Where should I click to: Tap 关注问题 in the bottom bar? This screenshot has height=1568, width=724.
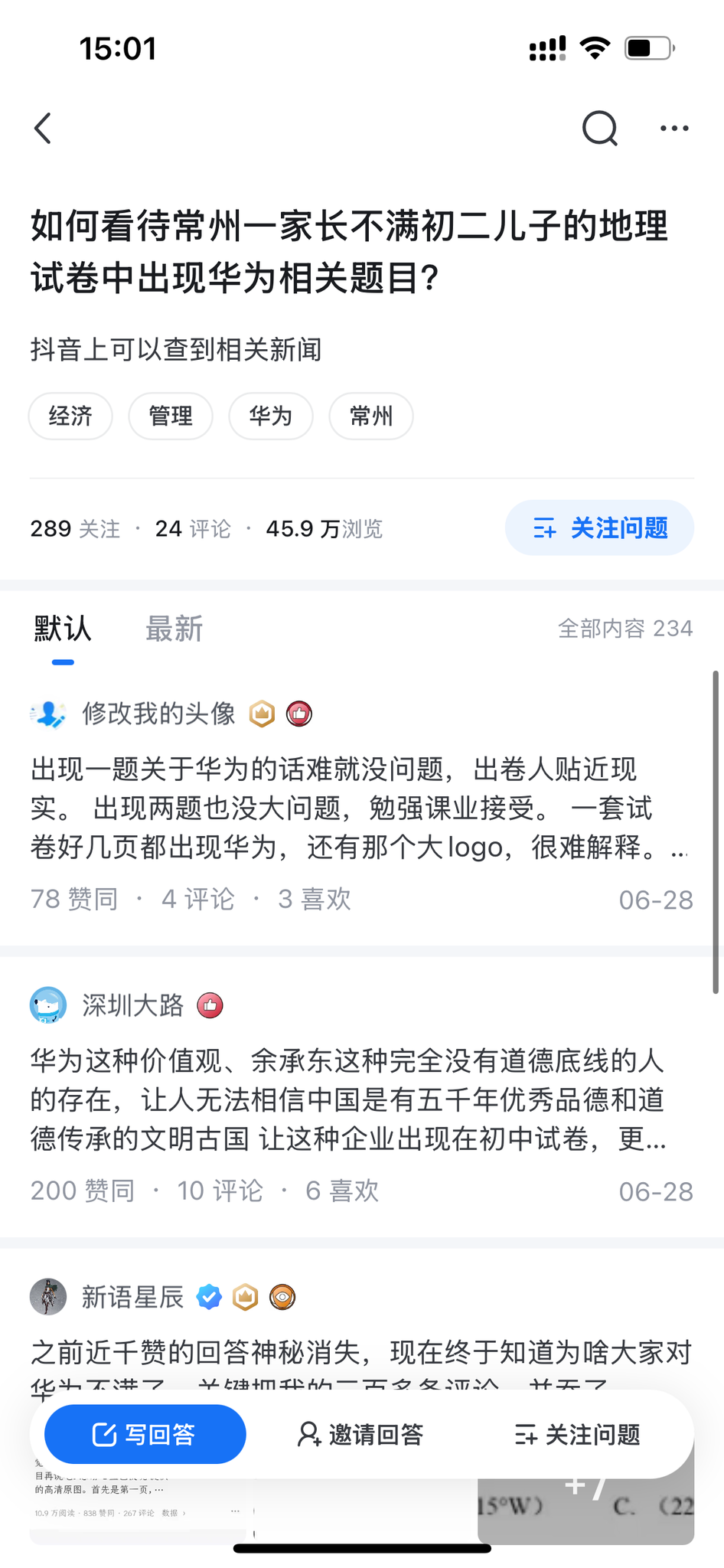pos(578,1434)
